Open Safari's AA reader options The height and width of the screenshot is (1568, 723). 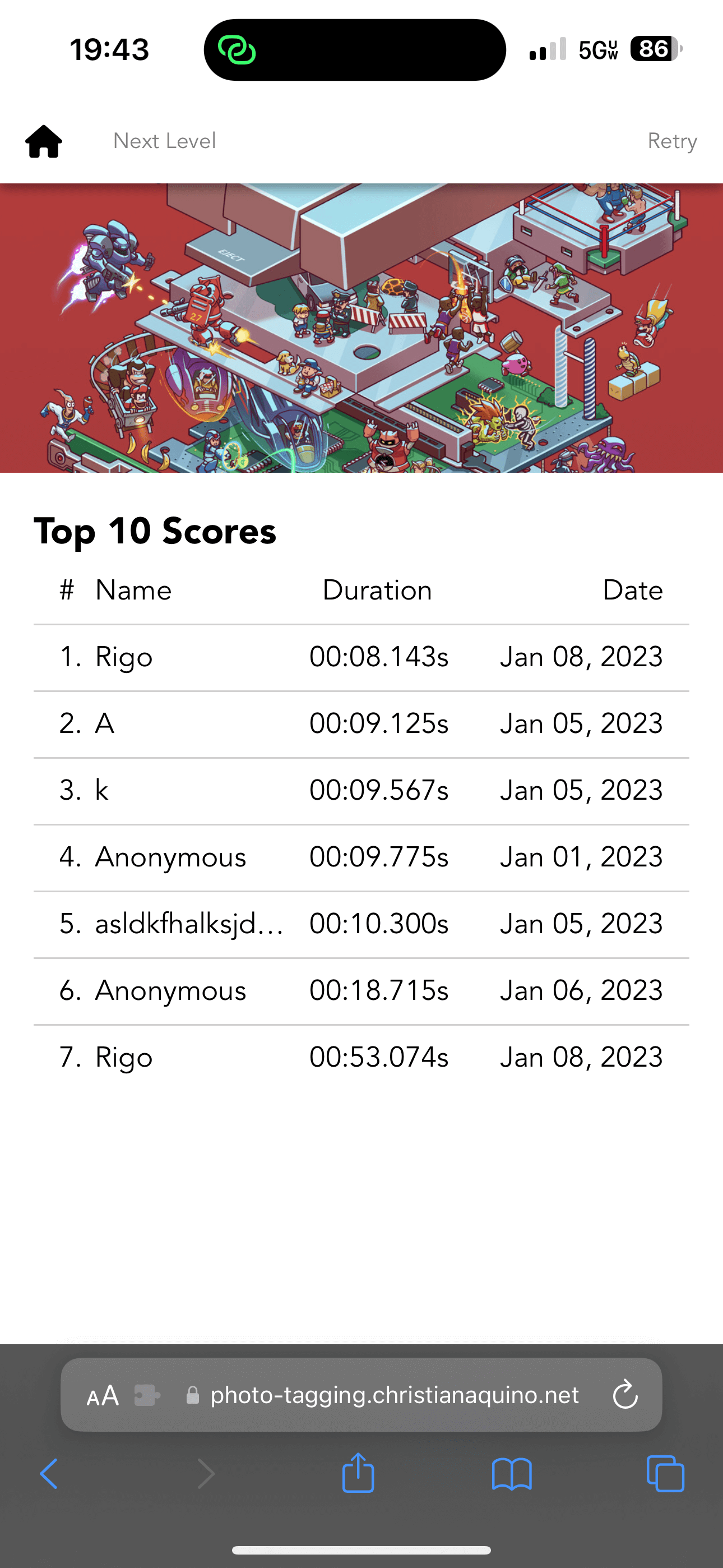coord(102,1395)
